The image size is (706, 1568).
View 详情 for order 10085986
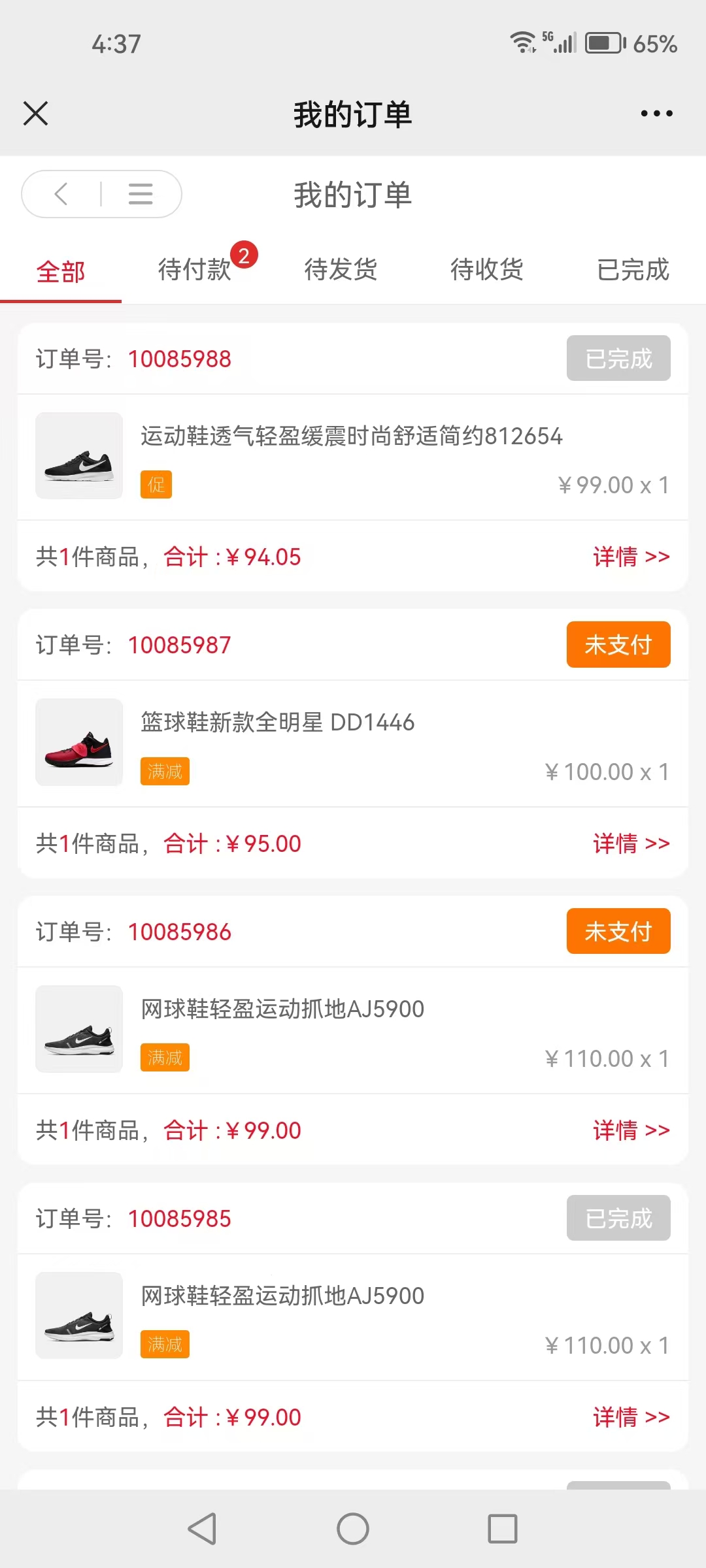coord(631,1130)
